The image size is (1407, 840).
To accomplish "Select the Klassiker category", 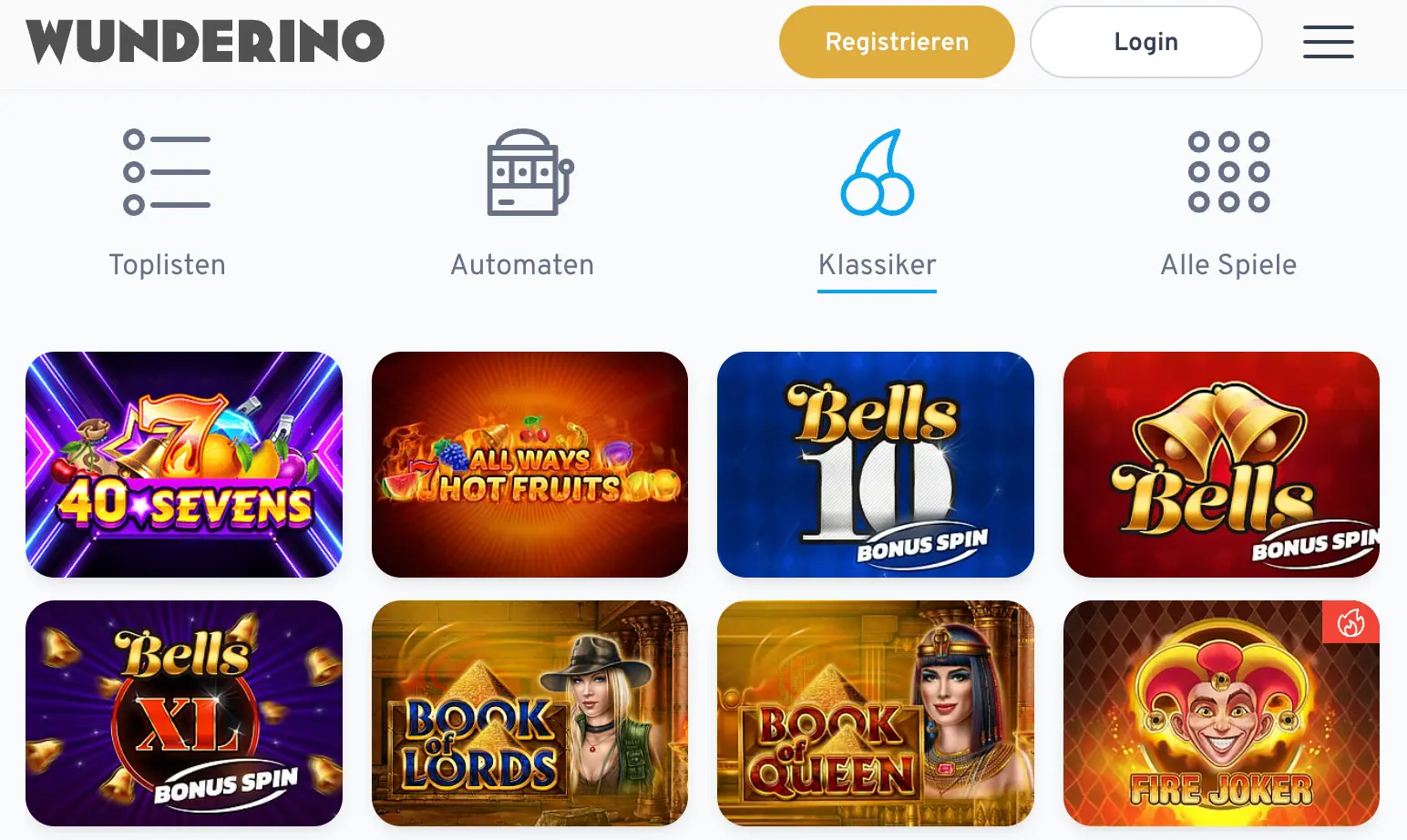I will pos(877,202).
